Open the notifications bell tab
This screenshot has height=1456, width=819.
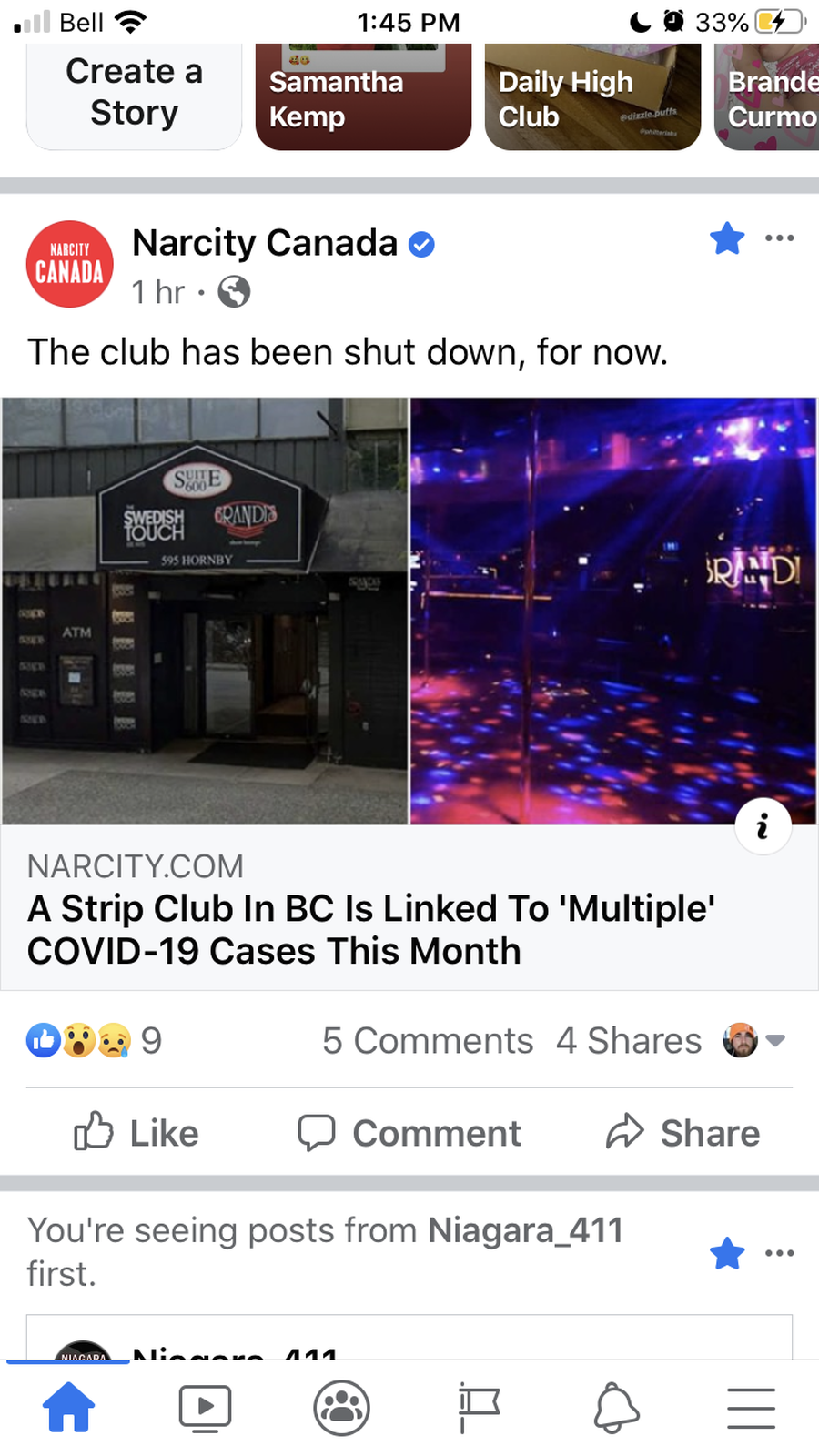tap(616, 1408)
